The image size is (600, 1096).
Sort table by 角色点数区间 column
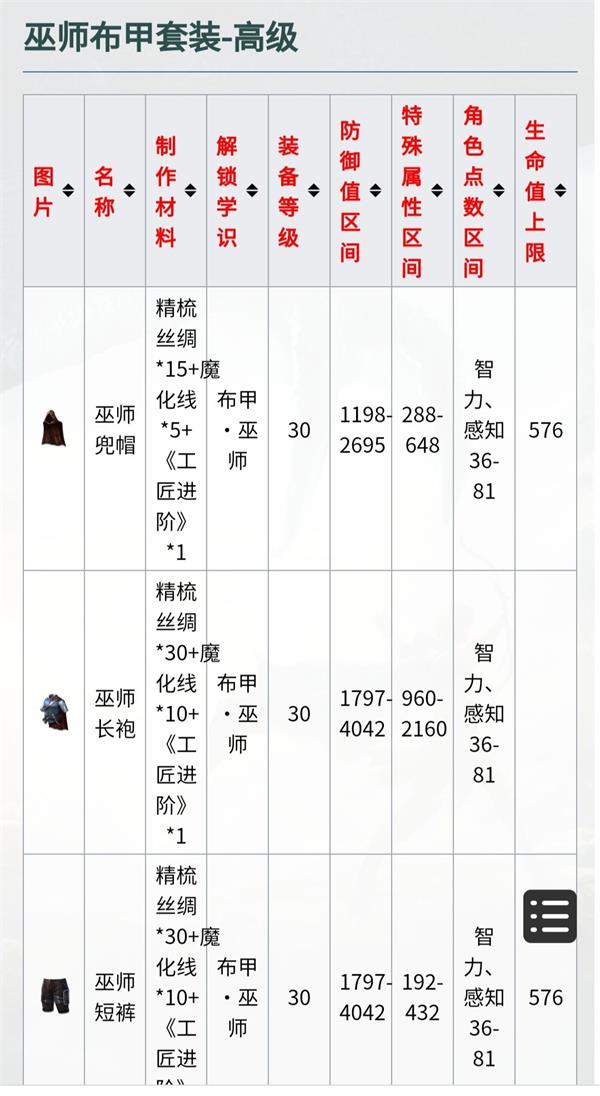[498, 190]
